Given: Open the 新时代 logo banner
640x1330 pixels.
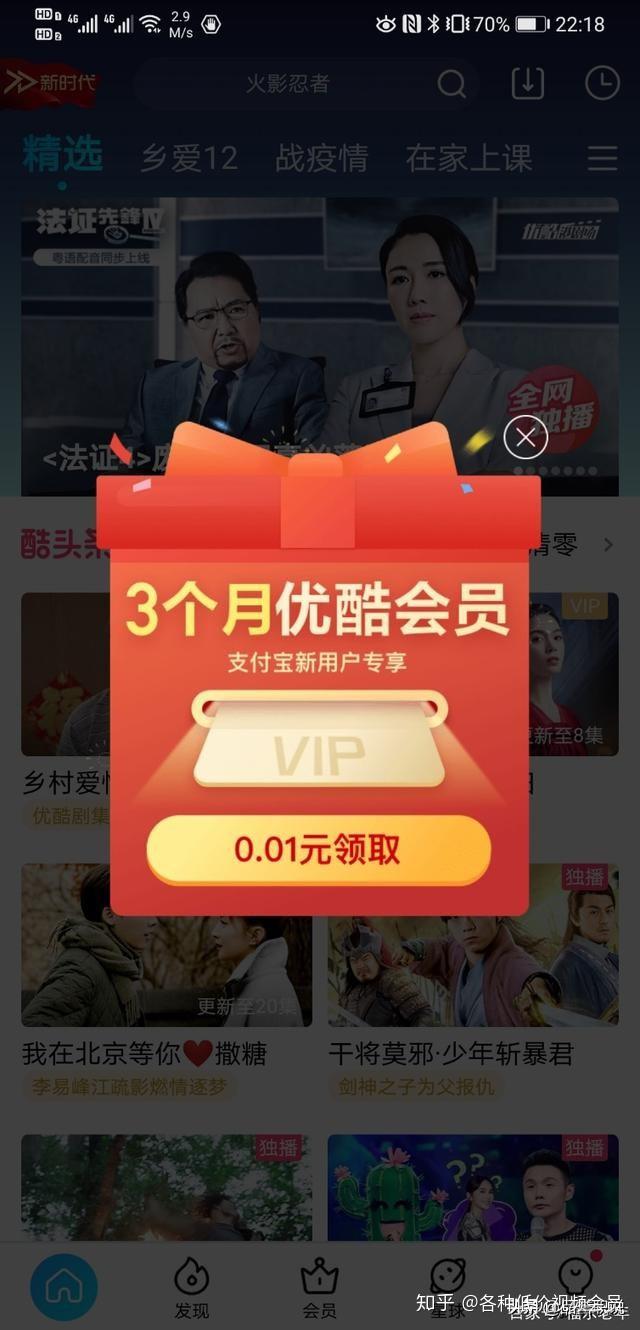Looking at the screenshot, I should (x=50, y=83).
